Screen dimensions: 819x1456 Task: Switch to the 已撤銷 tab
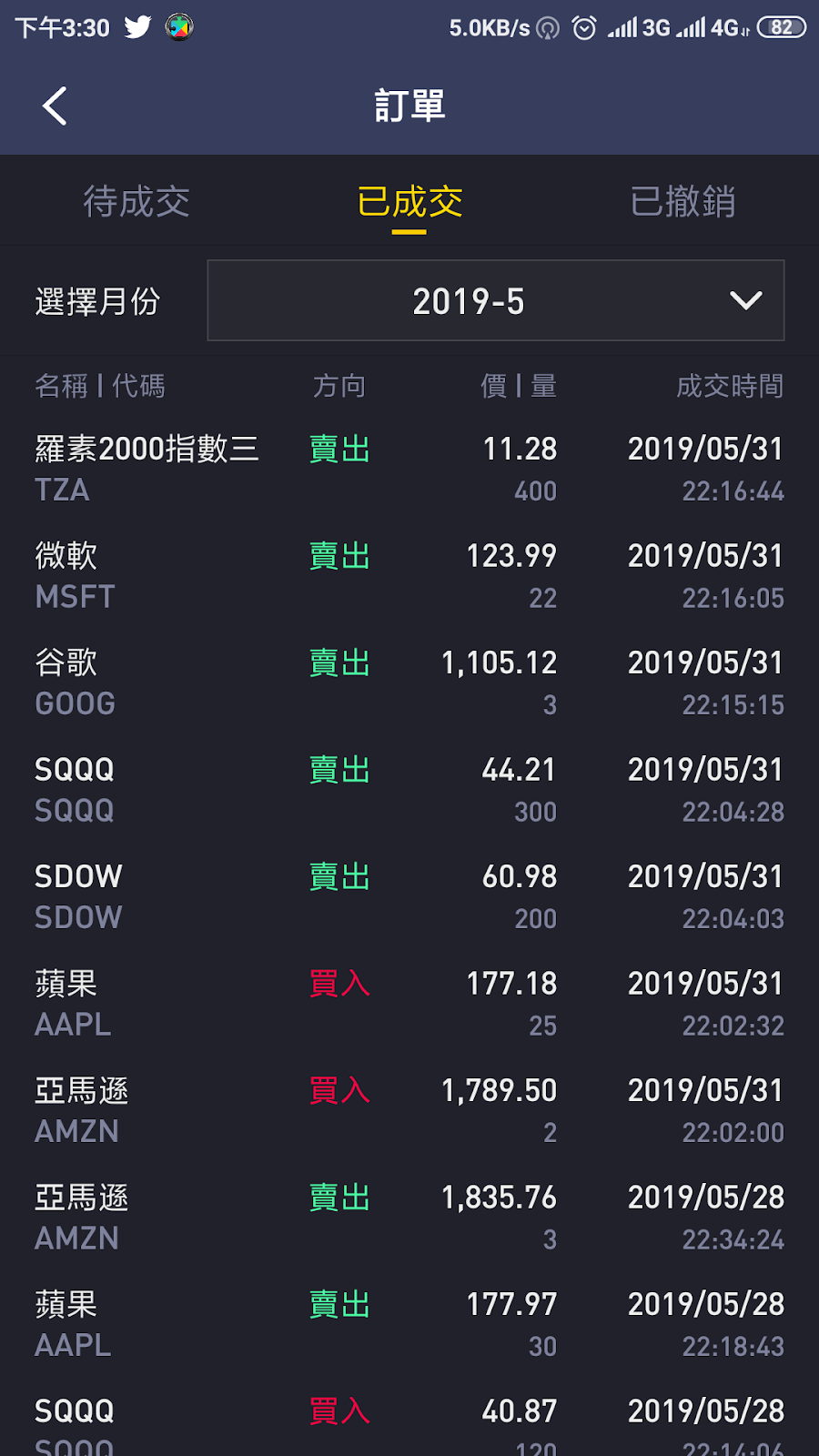coord(682,202)
